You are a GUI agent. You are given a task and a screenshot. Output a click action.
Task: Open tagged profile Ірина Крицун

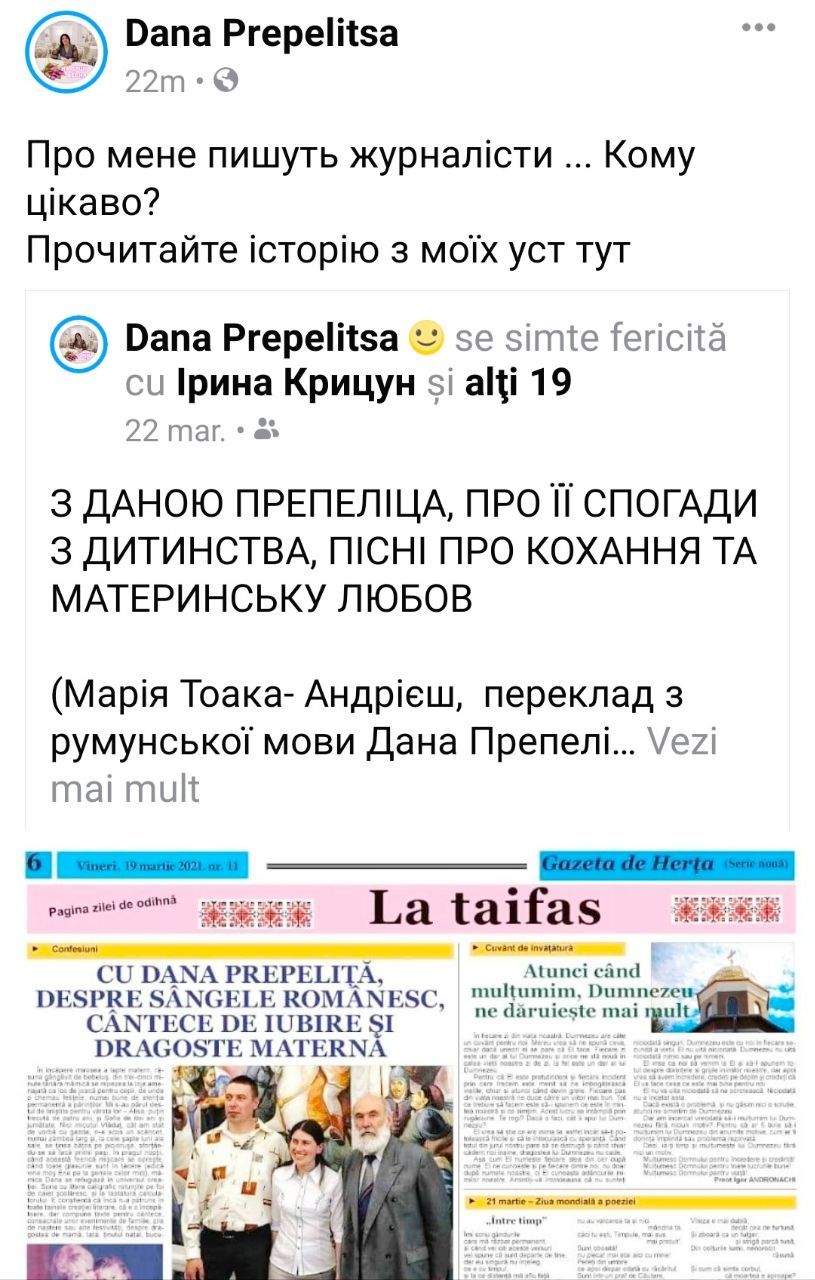[x=294, y=382]
